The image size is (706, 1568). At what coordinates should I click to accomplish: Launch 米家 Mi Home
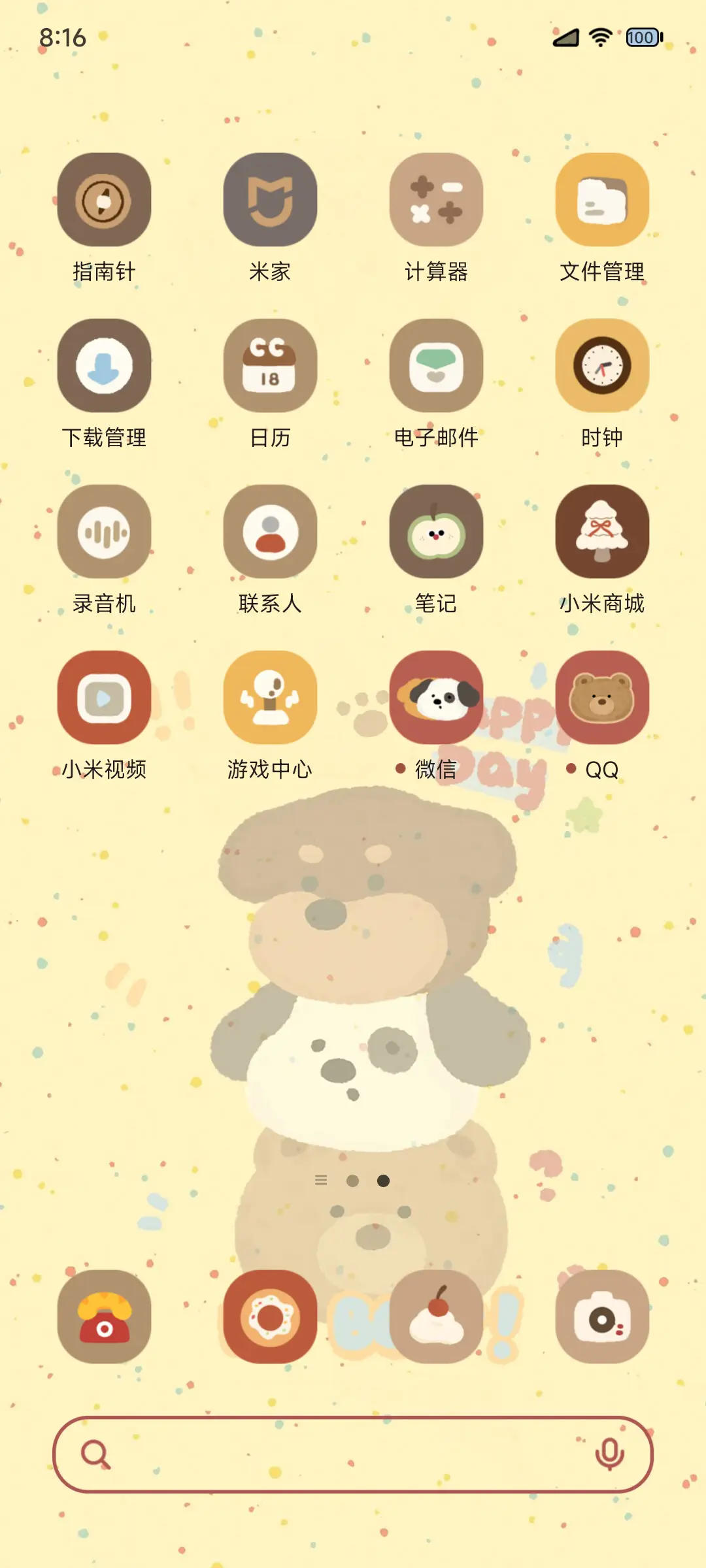coord(271,200)
